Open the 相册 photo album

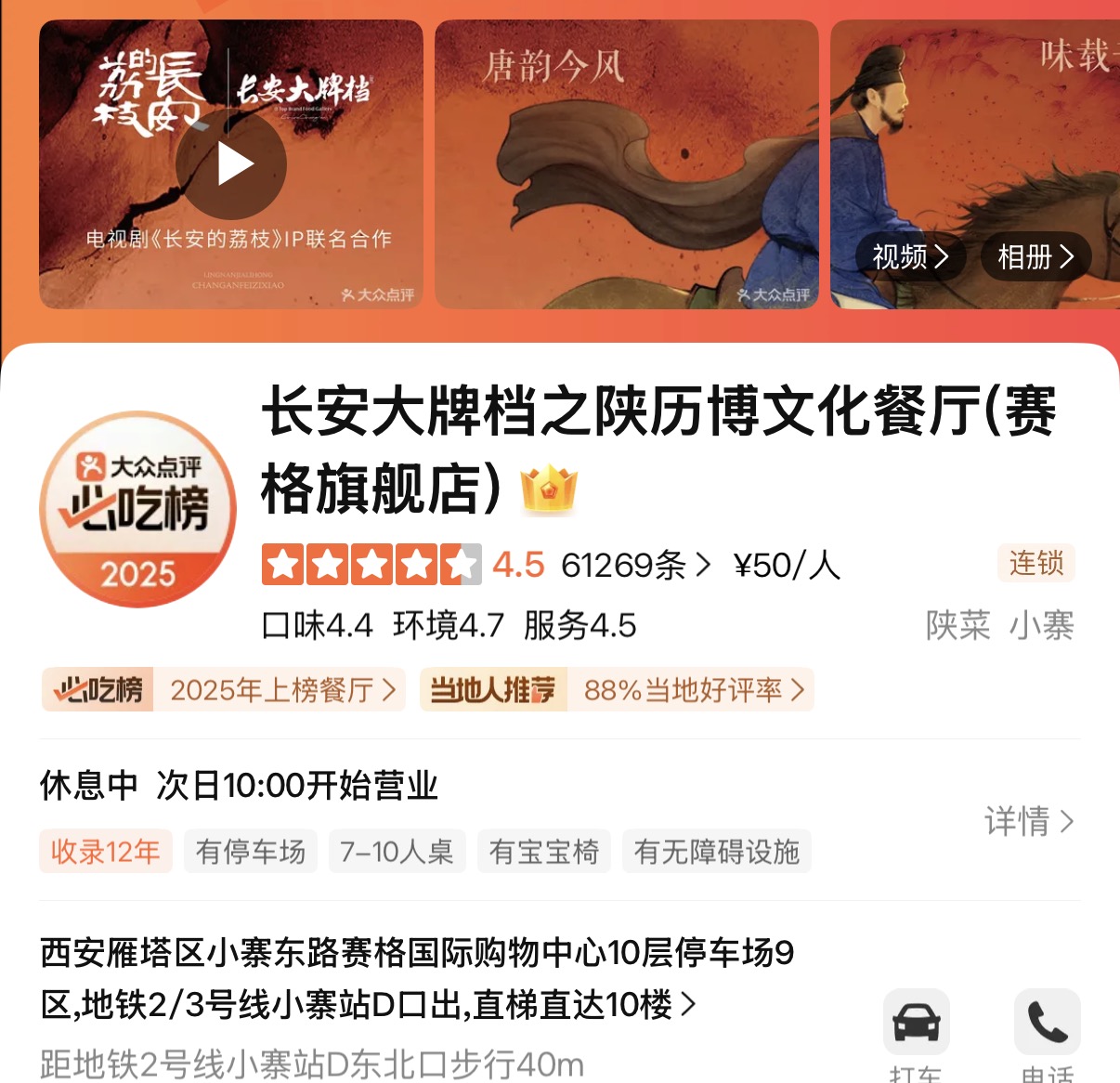1035,256
